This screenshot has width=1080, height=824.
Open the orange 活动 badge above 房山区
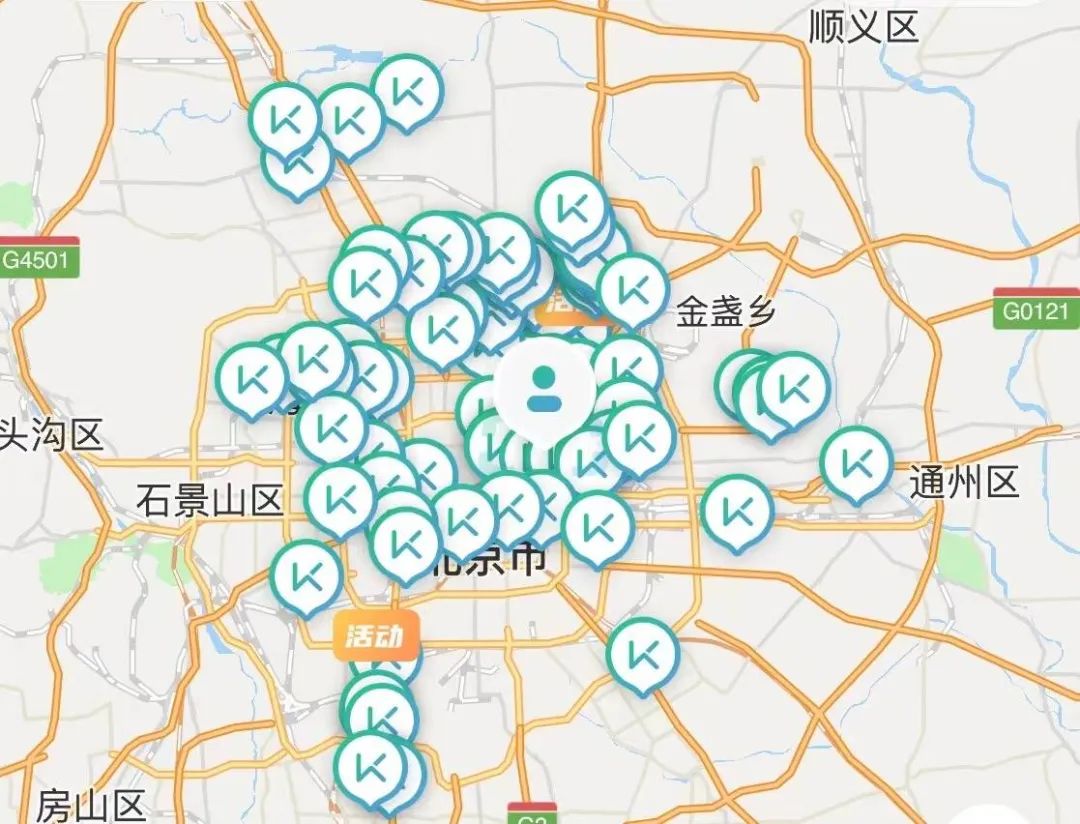click(374, 636)
